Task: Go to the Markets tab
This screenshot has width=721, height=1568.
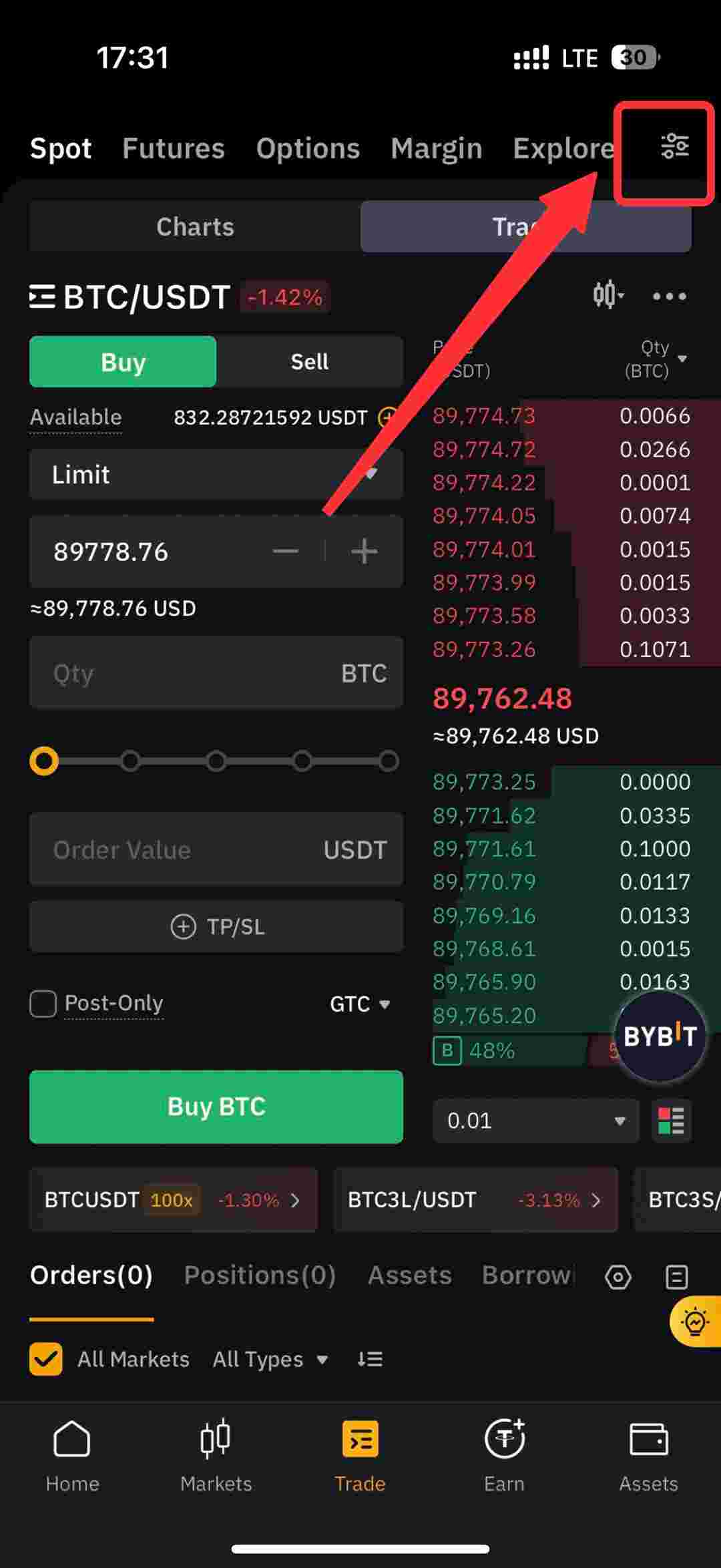Action: [216, 1456]
